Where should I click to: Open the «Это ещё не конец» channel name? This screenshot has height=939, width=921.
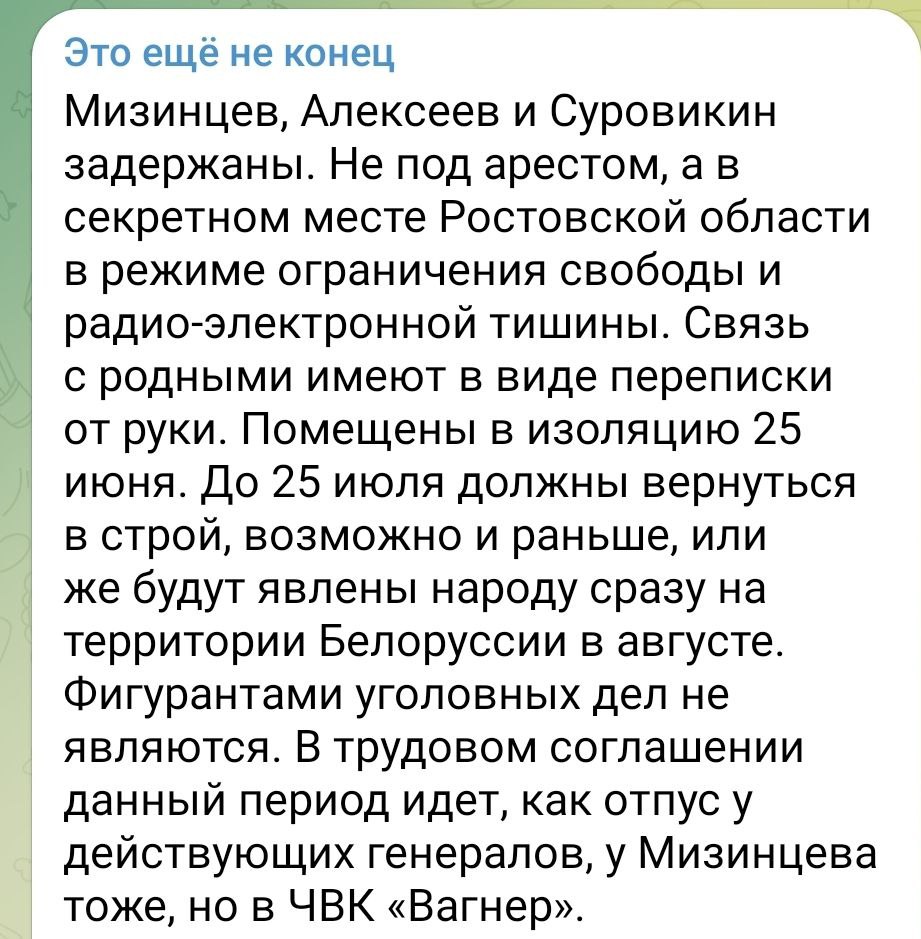click(229, 54)
